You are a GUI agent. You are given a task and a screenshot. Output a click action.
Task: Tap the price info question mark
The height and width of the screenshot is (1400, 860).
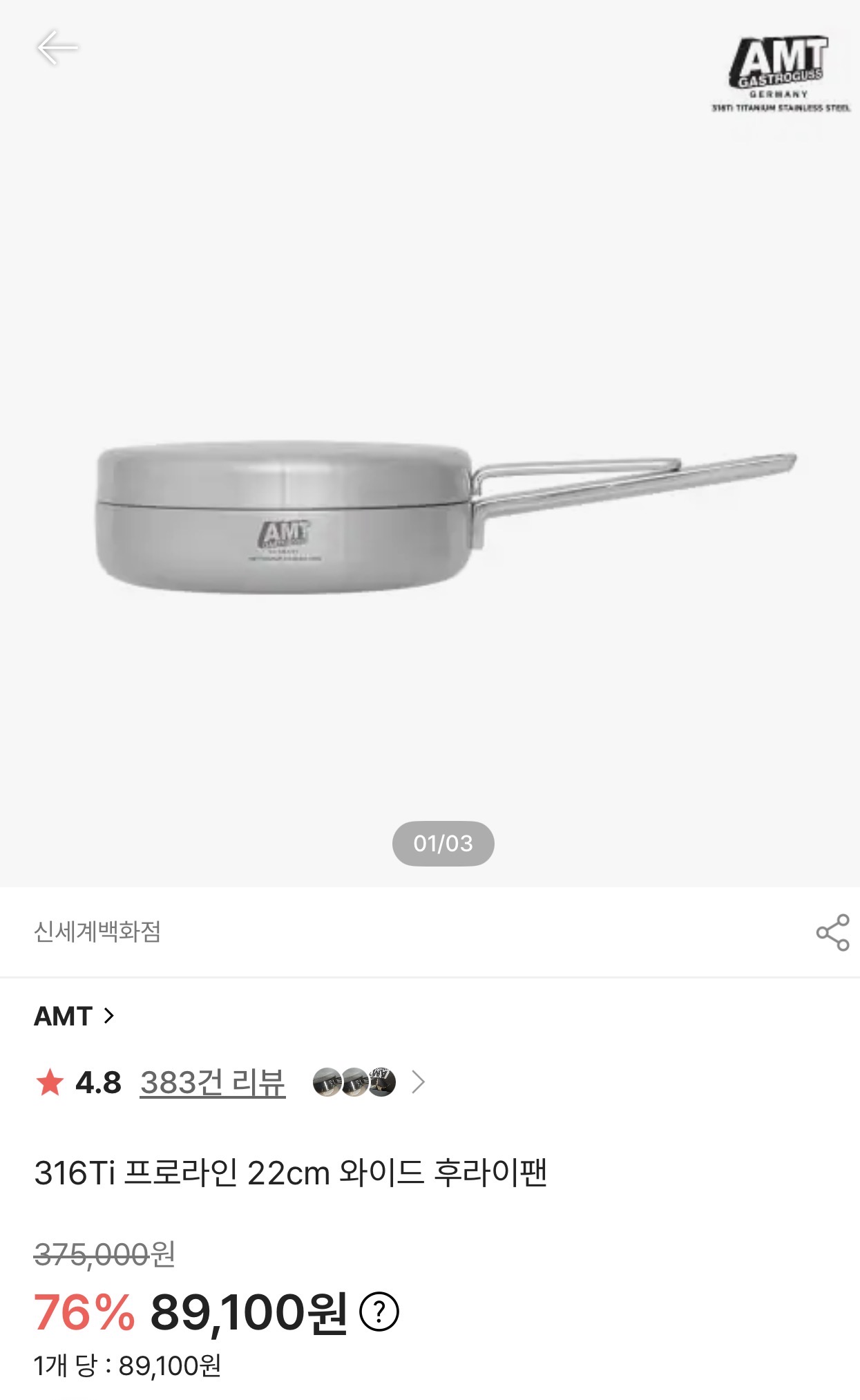tap(379, 1312)
